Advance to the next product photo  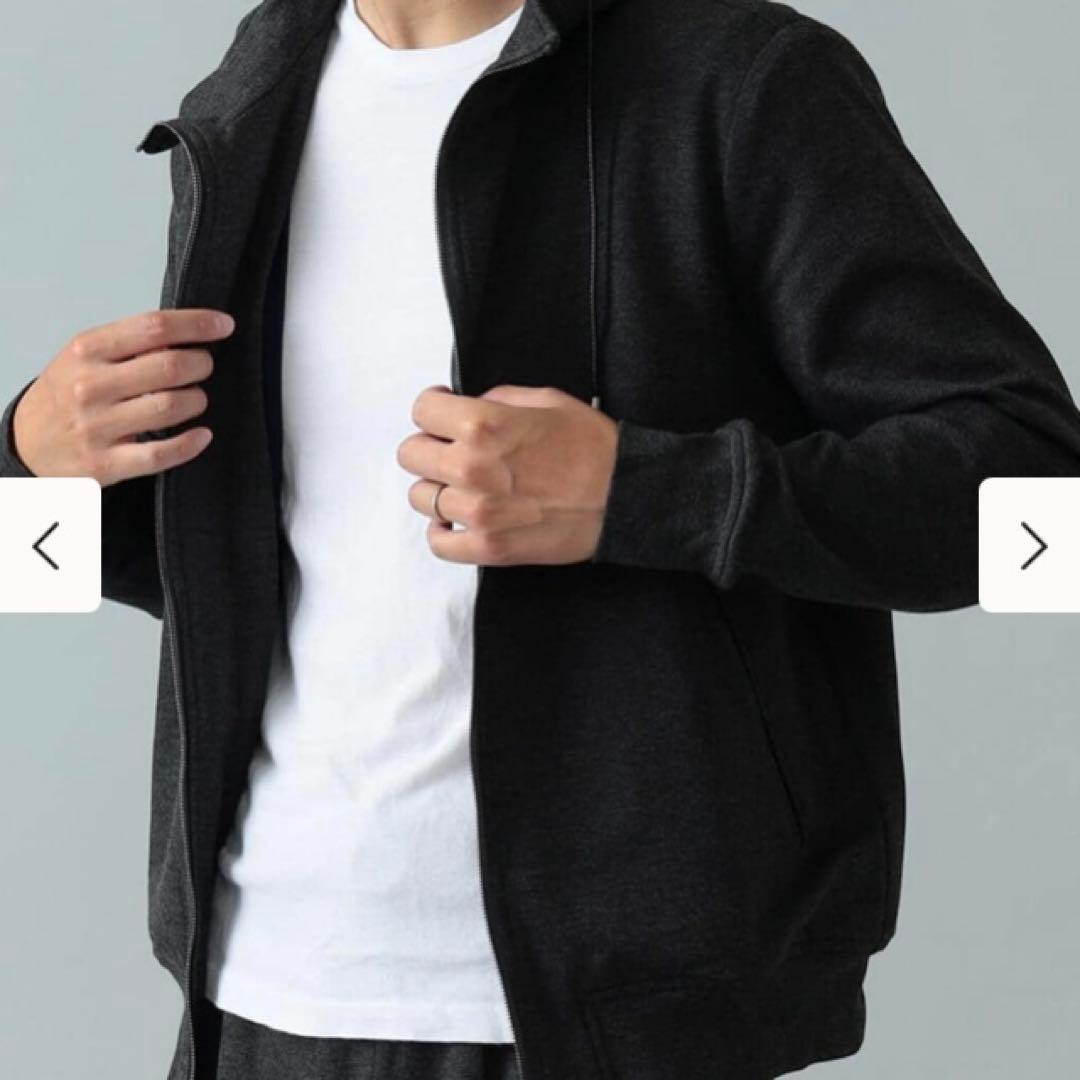pos(1032,545)
